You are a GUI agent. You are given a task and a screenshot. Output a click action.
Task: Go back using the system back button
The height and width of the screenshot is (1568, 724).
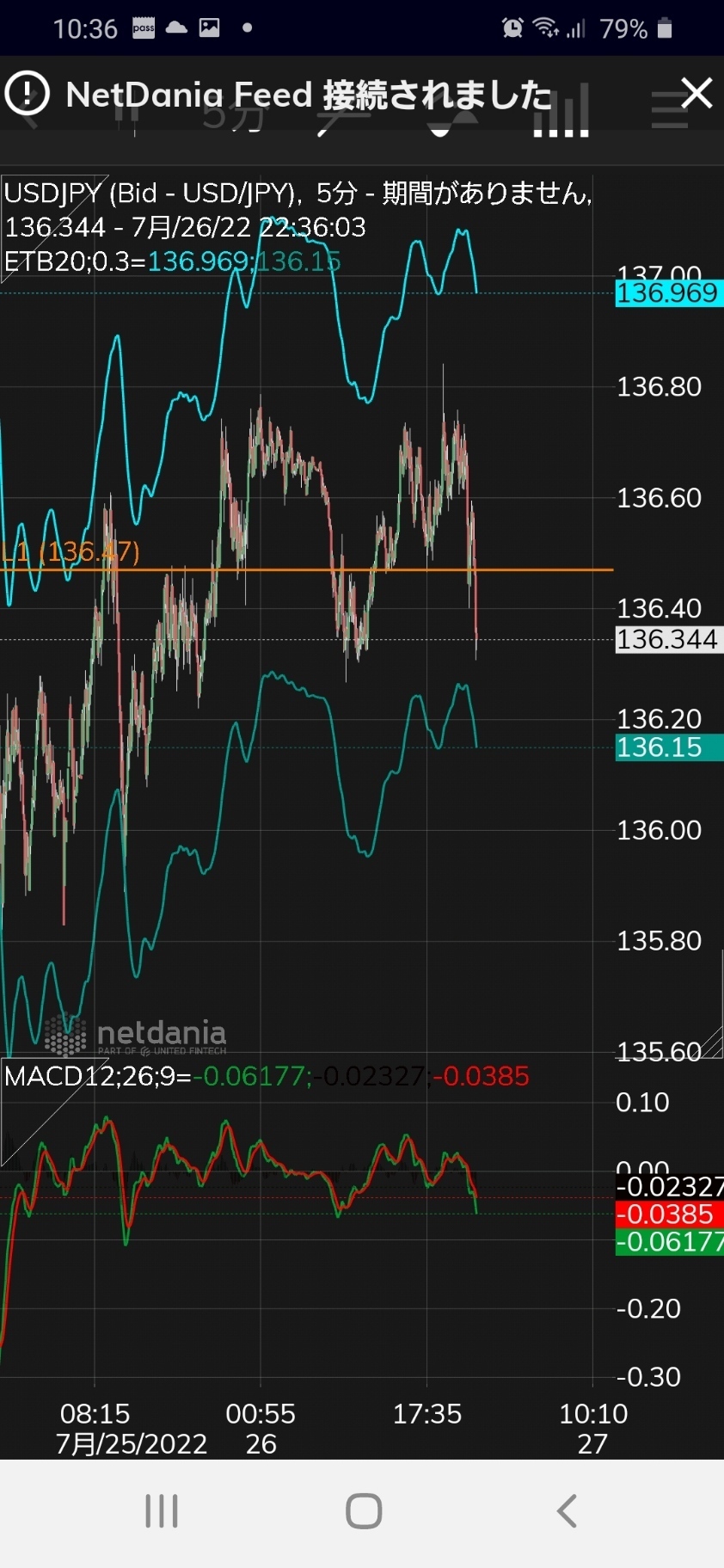(x=567, y=1511)
